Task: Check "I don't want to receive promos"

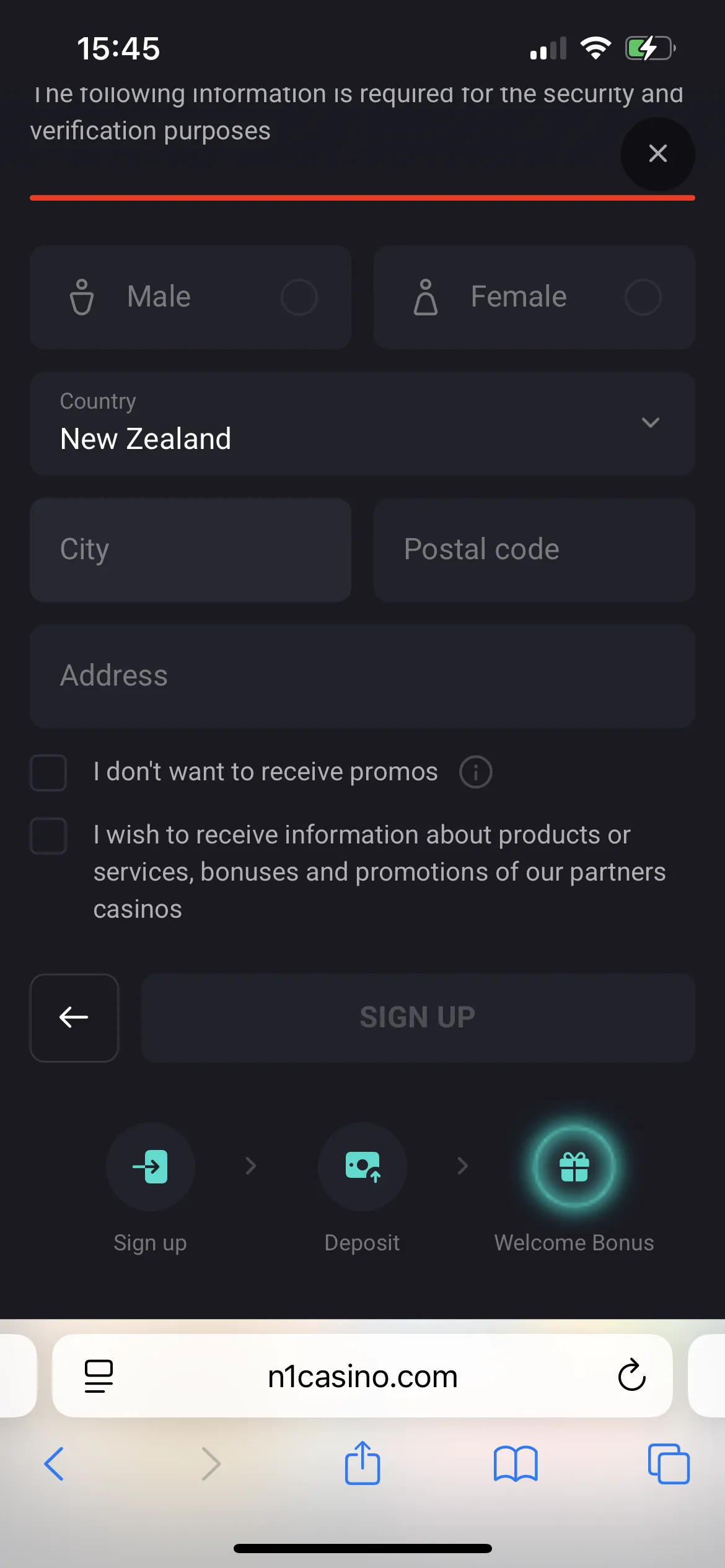Action: click(x=49, y=773)
